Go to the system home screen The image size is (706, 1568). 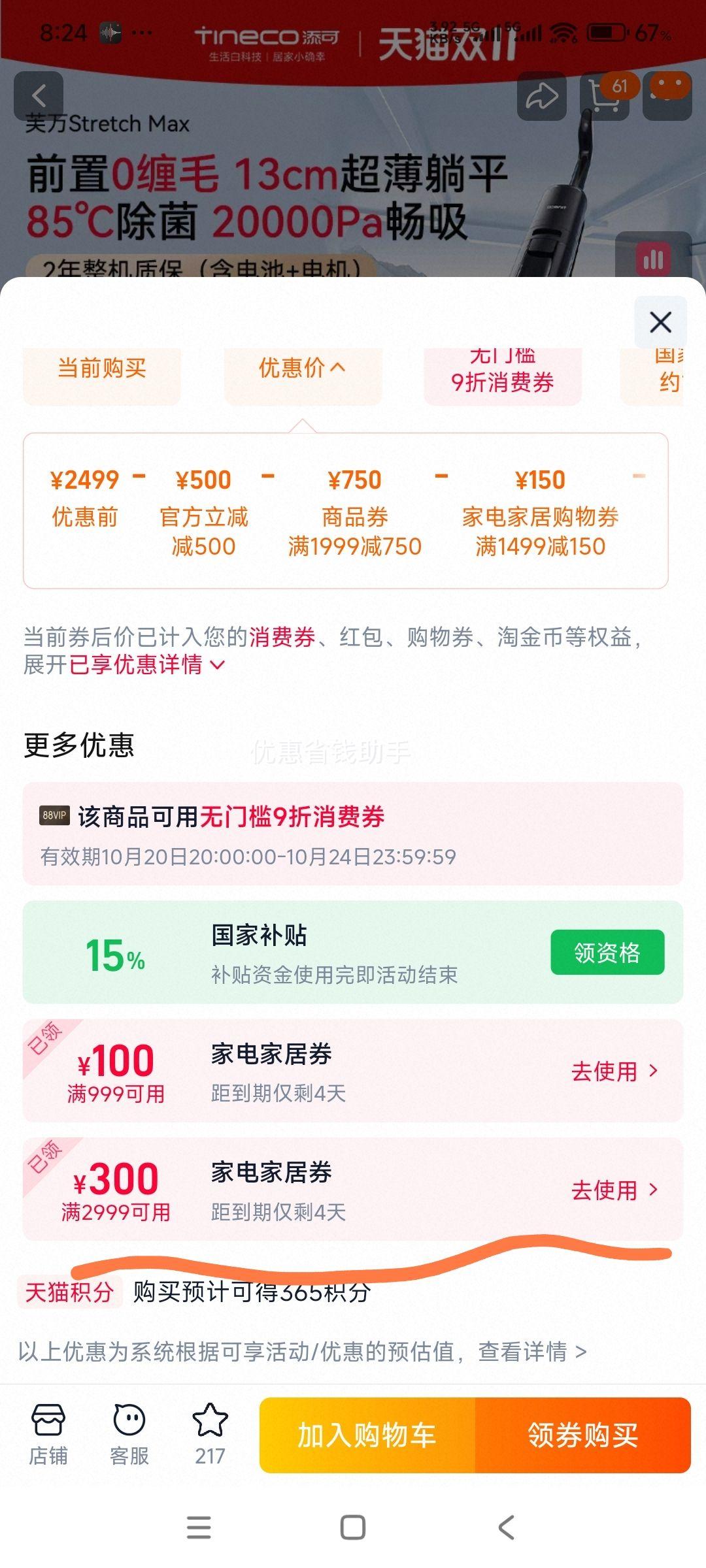click(353, 1527)
